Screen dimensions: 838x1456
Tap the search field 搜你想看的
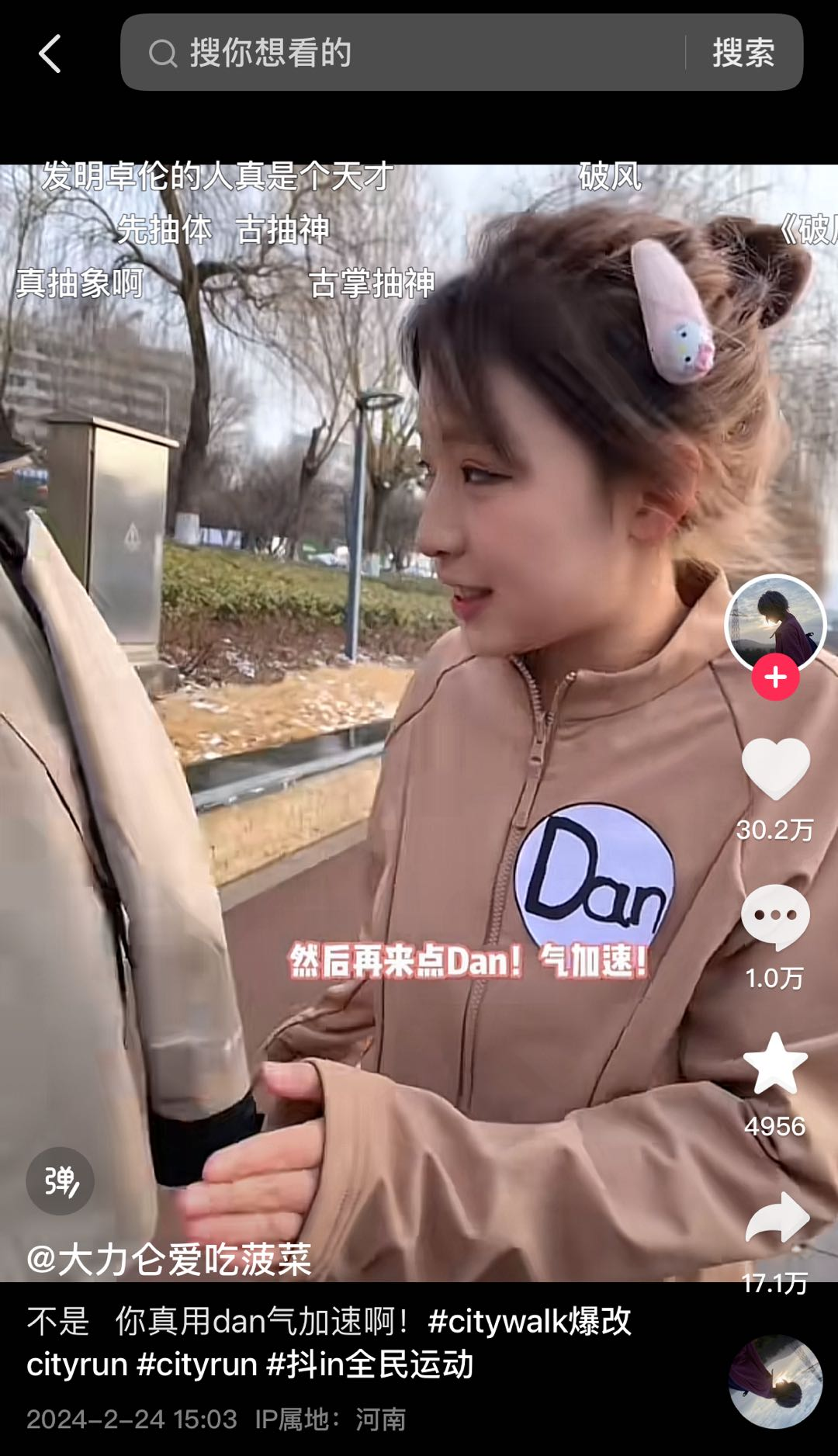coord(403,53)
